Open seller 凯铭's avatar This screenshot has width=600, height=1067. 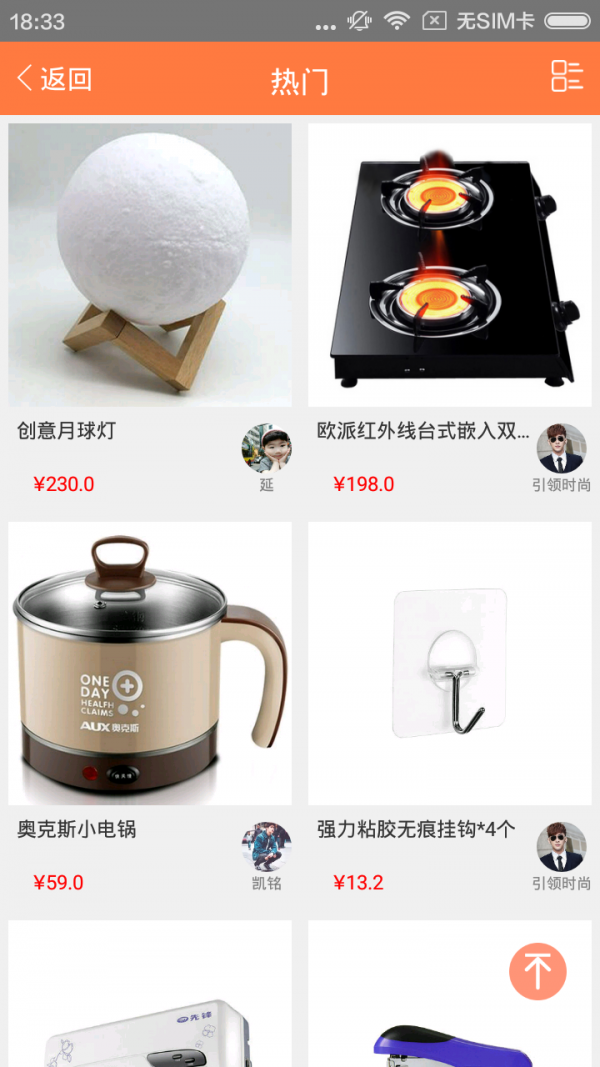click(266, 847)
